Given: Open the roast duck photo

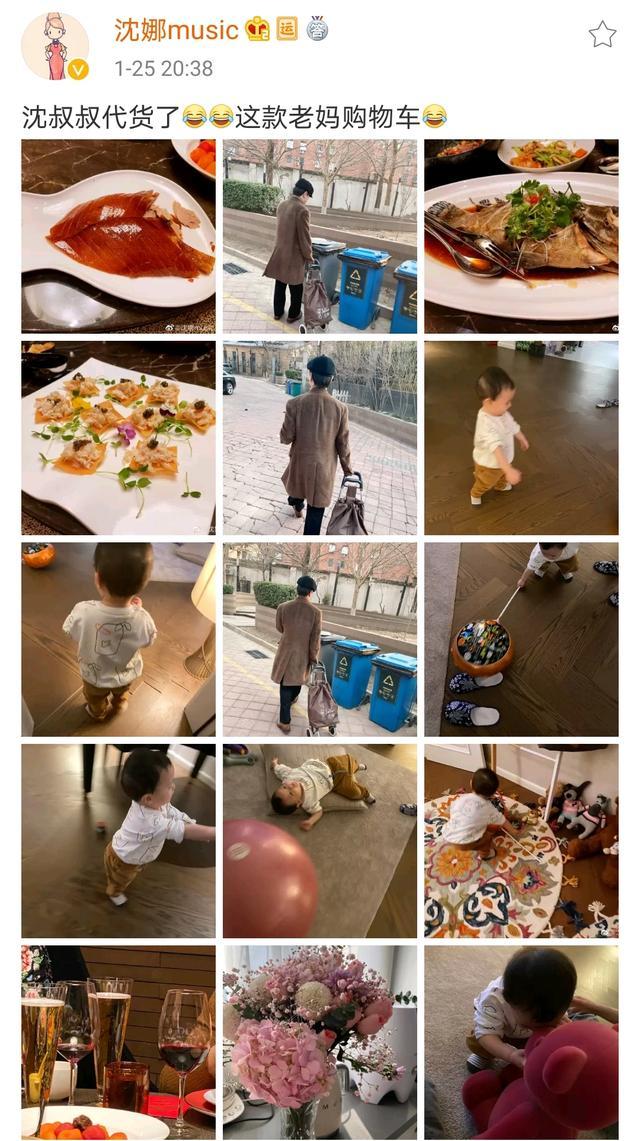Looking at the screenshot, I should [119, 236].
